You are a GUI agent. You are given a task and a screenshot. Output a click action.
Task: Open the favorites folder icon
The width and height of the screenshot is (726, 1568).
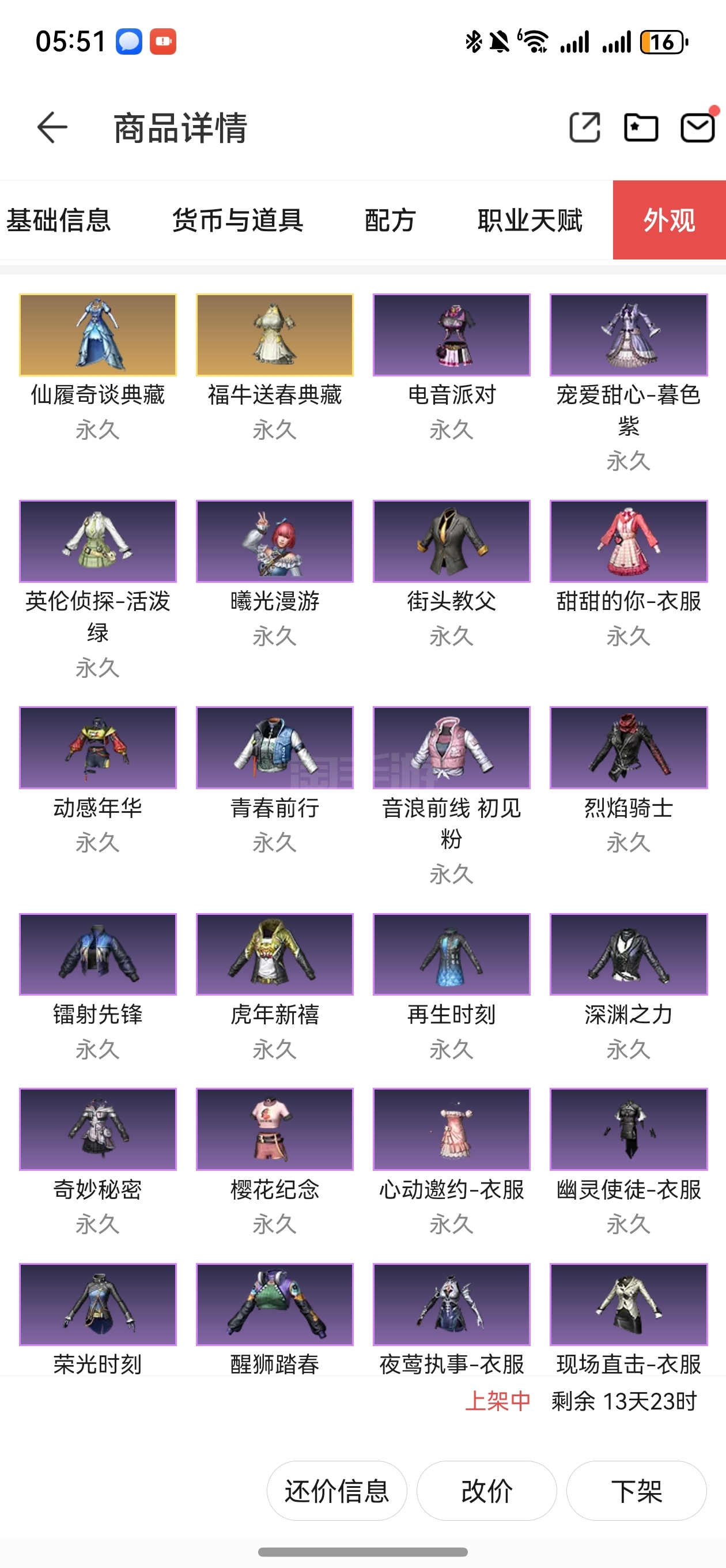pyautogui.click(x=641, y=127)
